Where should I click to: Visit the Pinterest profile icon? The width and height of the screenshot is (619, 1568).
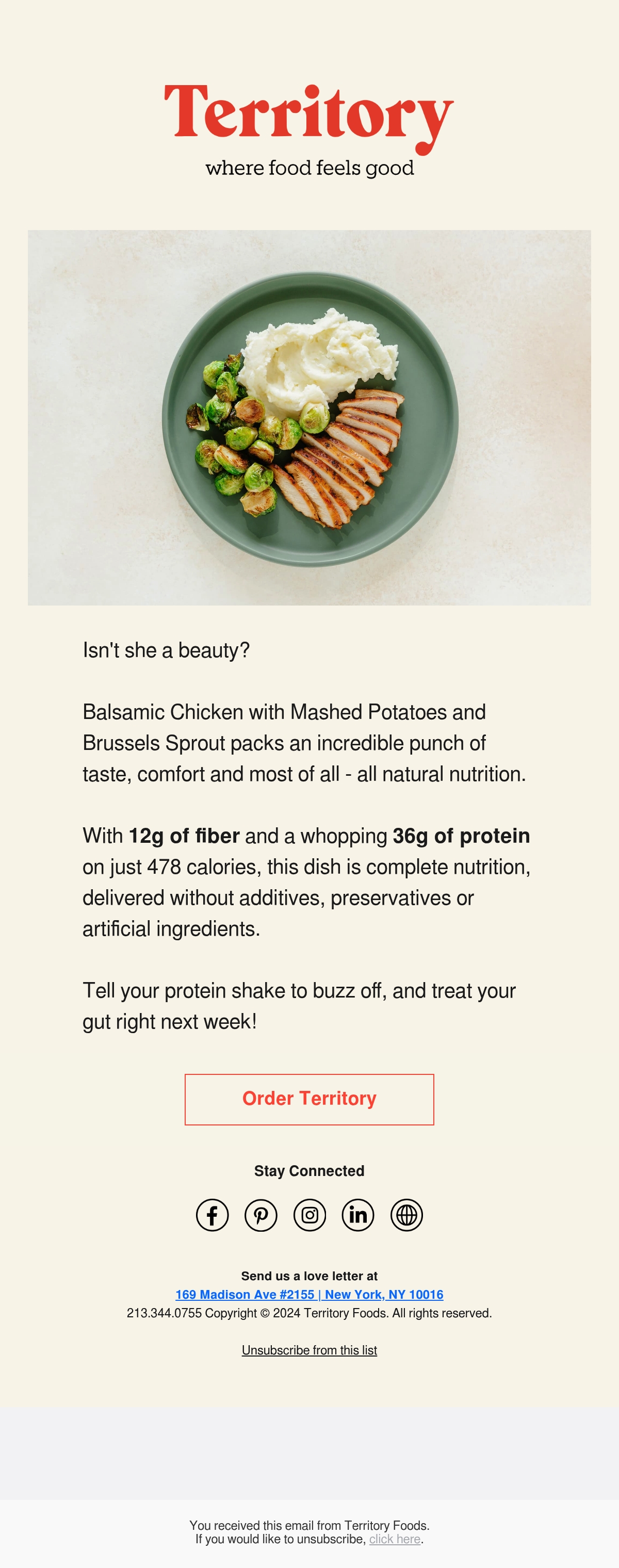pos(261,1216)
